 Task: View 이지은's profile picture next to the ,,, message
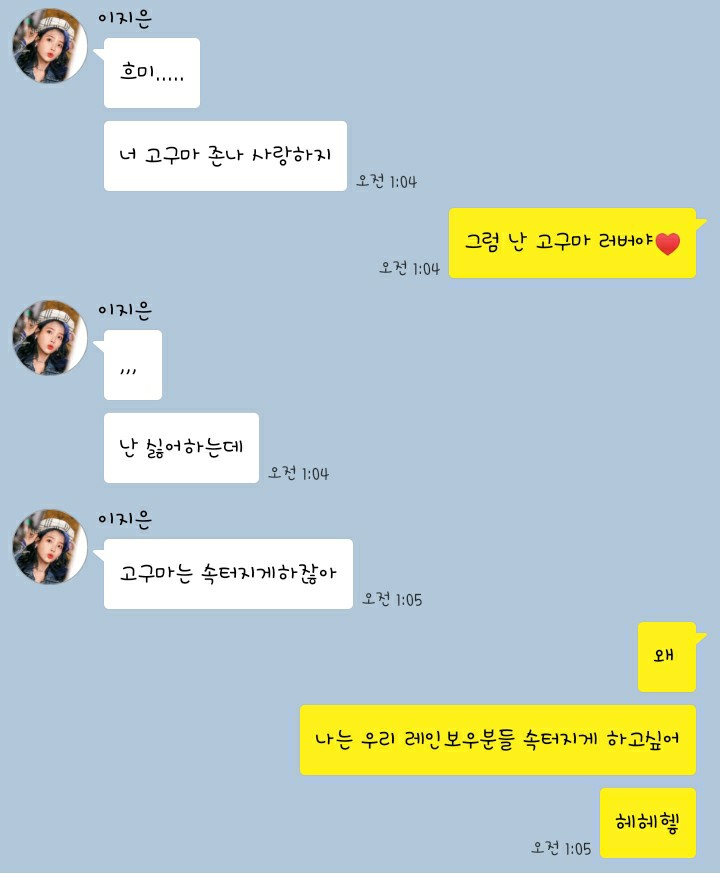click(x=50, y=338)
